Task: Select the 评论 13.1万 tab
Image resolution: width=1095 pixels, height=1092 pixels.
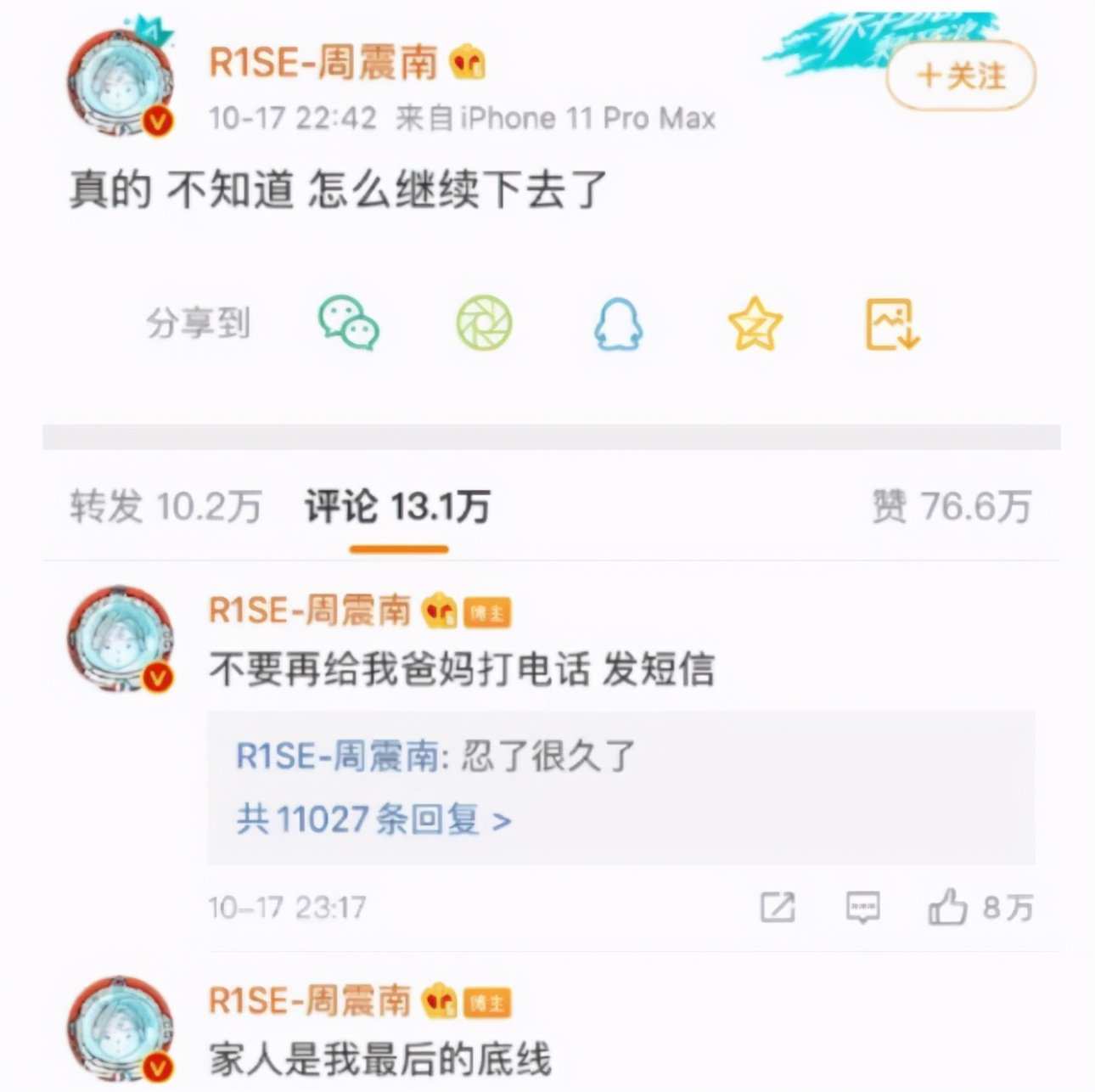Action: (397, 507)
